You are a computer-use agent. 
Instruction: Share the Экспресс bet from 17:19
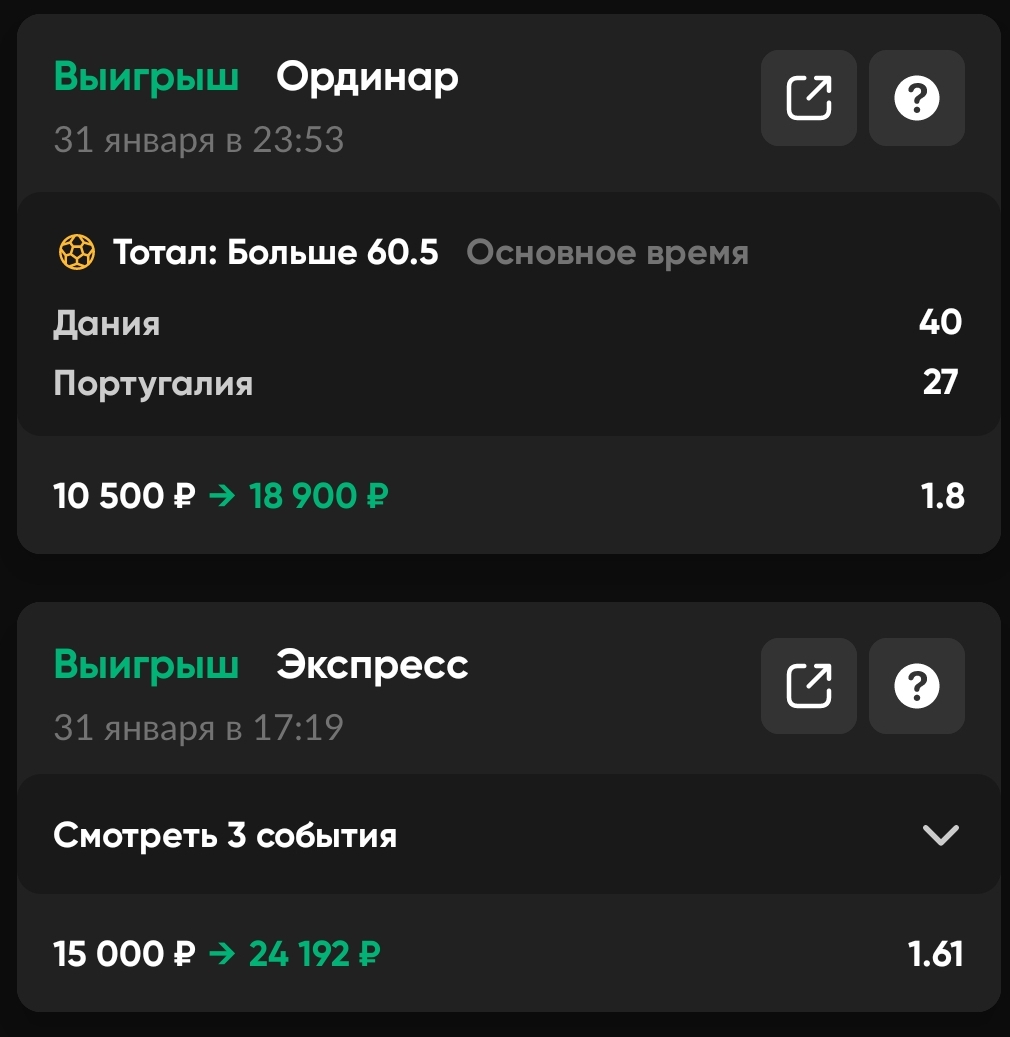tap(808, 686)
